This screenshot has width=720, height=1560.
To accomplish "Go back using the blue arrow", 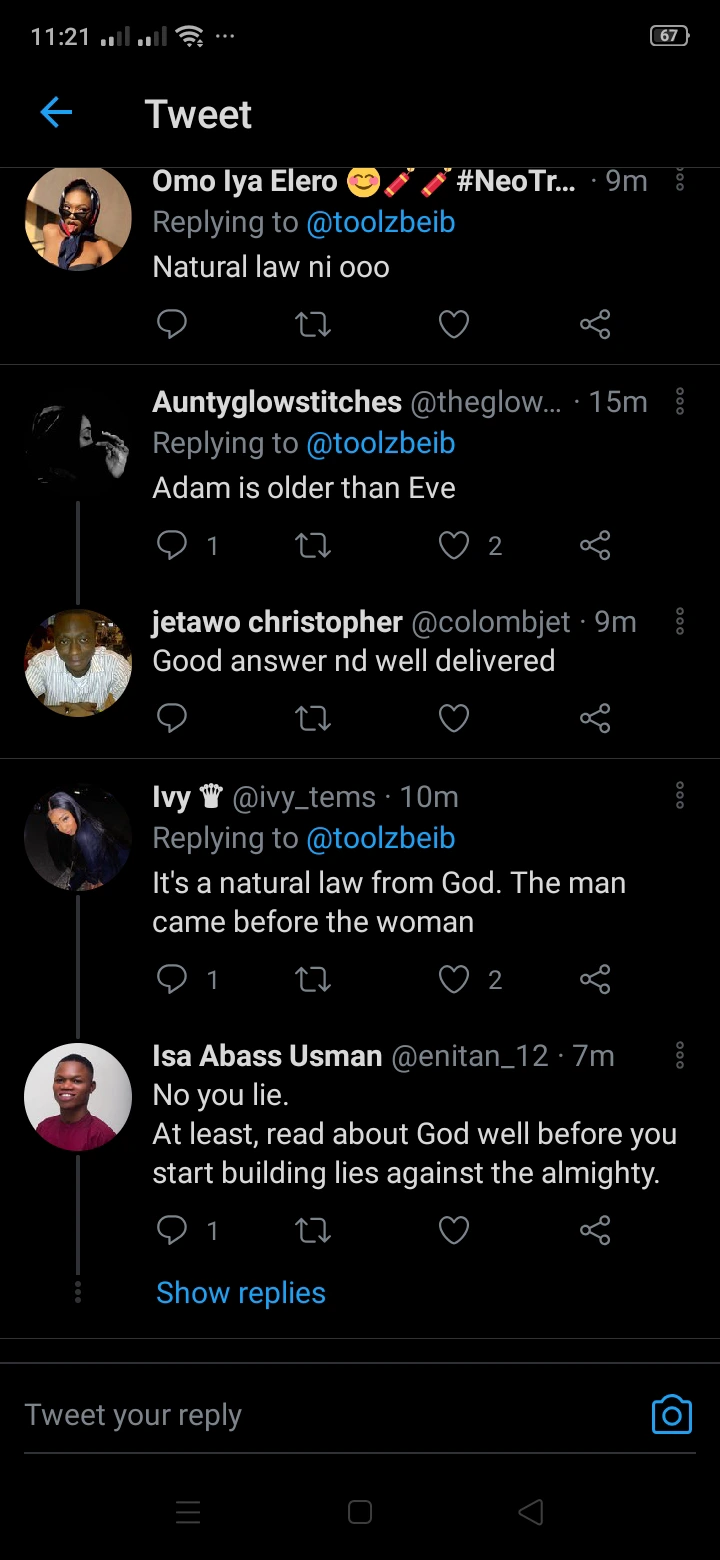I will [x=56, y=113].
